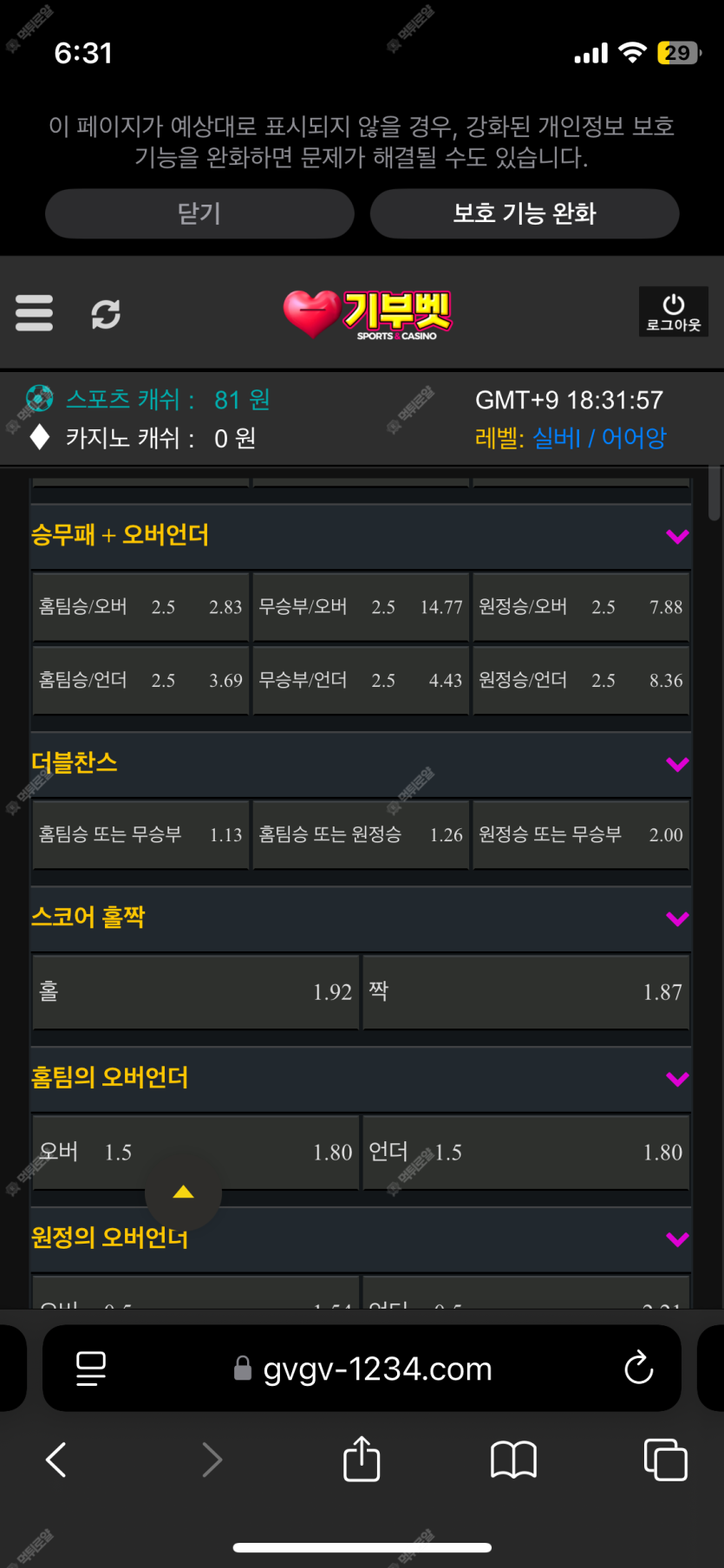Select 언더 1.5 for 홈팀의 오버언더
Image resolution: width=724 pixels, height=1568 pixels.
pyautogui.click(x=525, y=1153)
